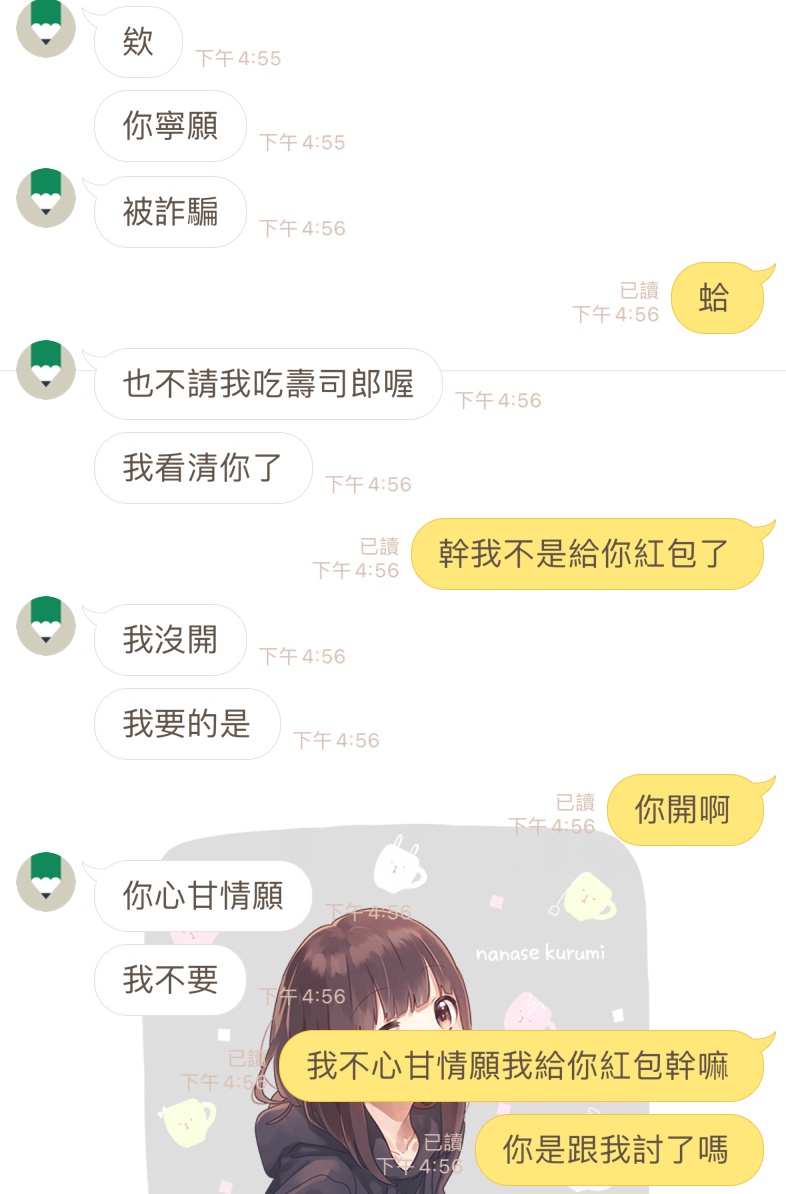Open sender's avatar beside the "欸" message
The width and height of the screenshot is (786, 1194).
[46, 28]
